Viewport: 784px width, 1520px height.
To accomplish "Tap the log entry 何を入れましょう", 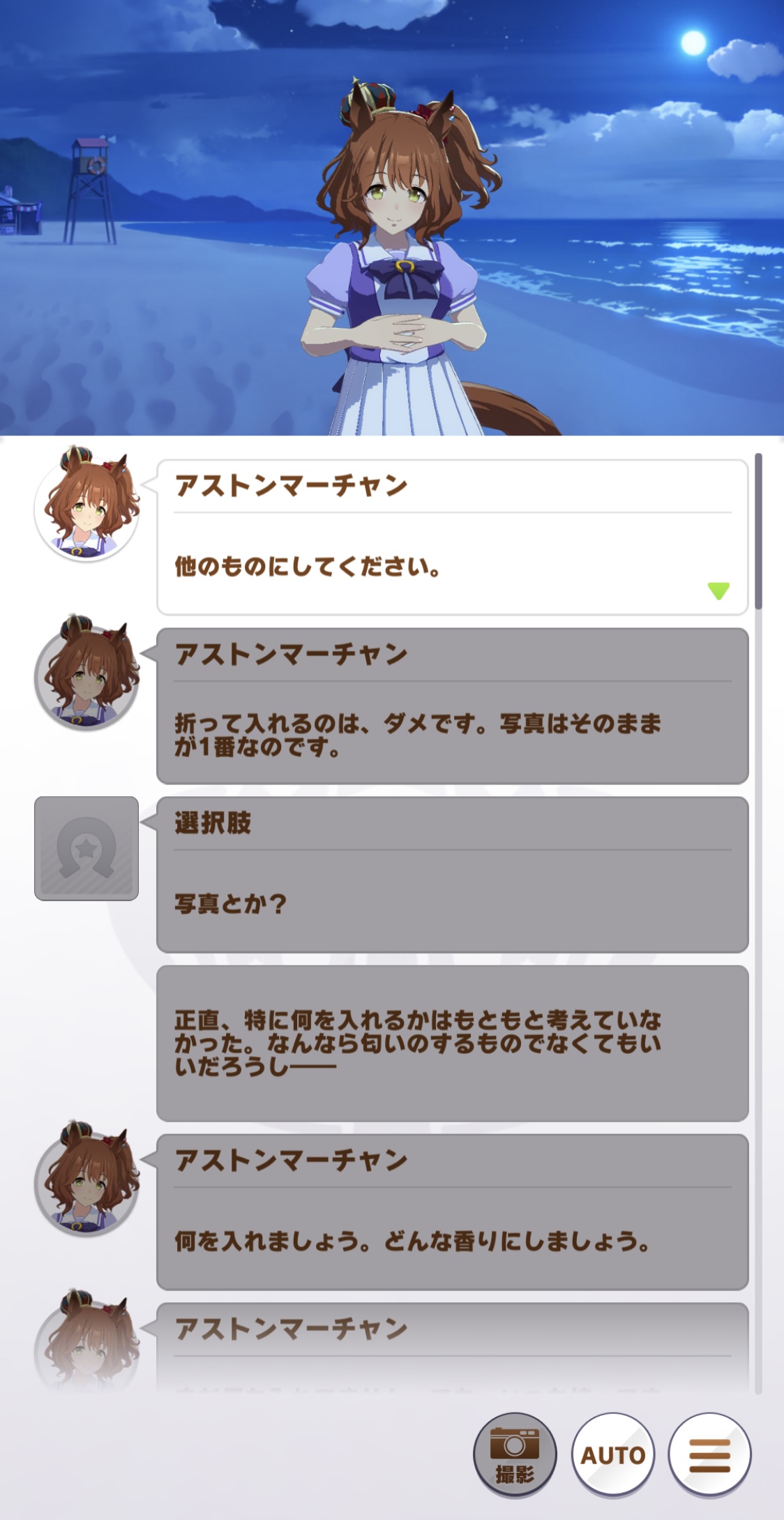I will coord(452,1212).
